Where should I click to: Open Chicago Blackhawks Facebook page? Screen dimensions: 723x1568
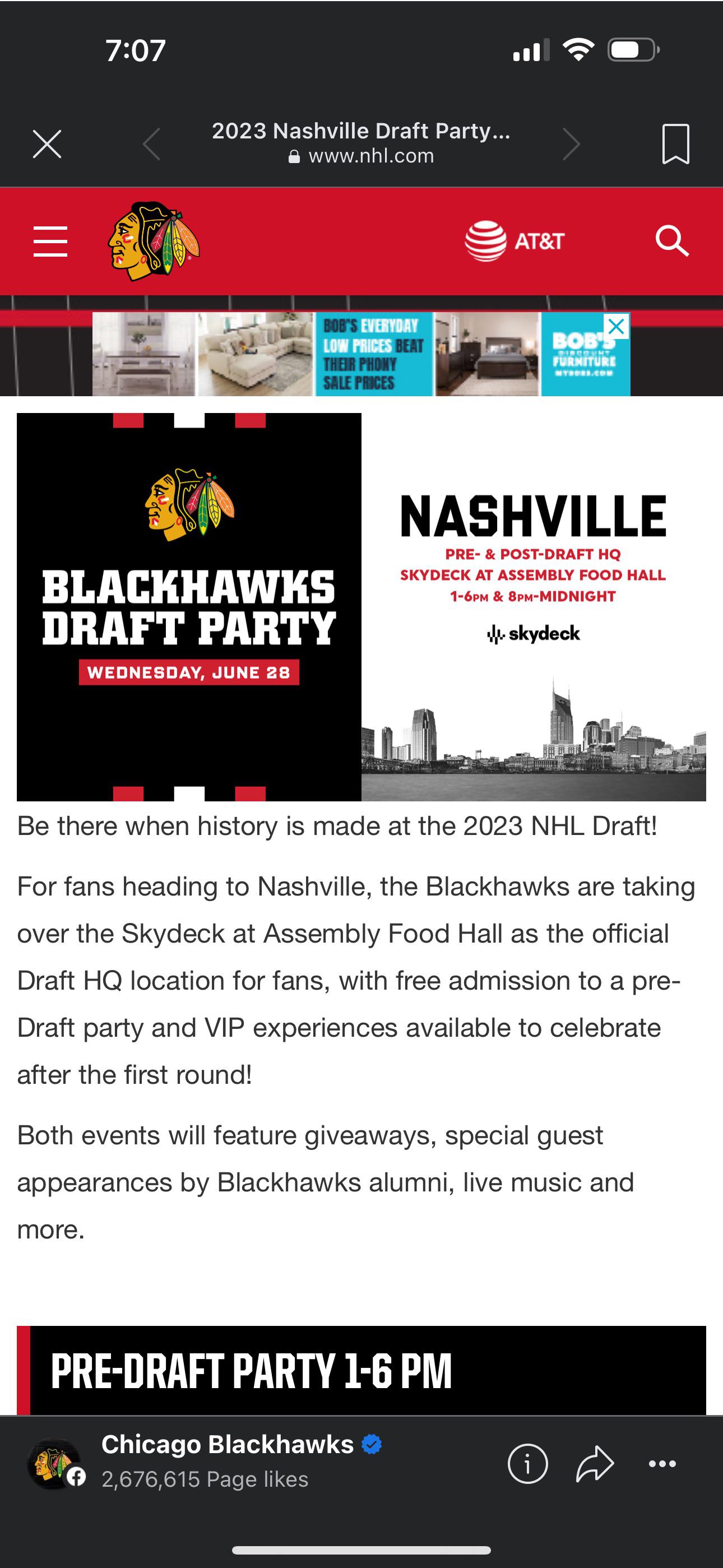click(228, 1444)
